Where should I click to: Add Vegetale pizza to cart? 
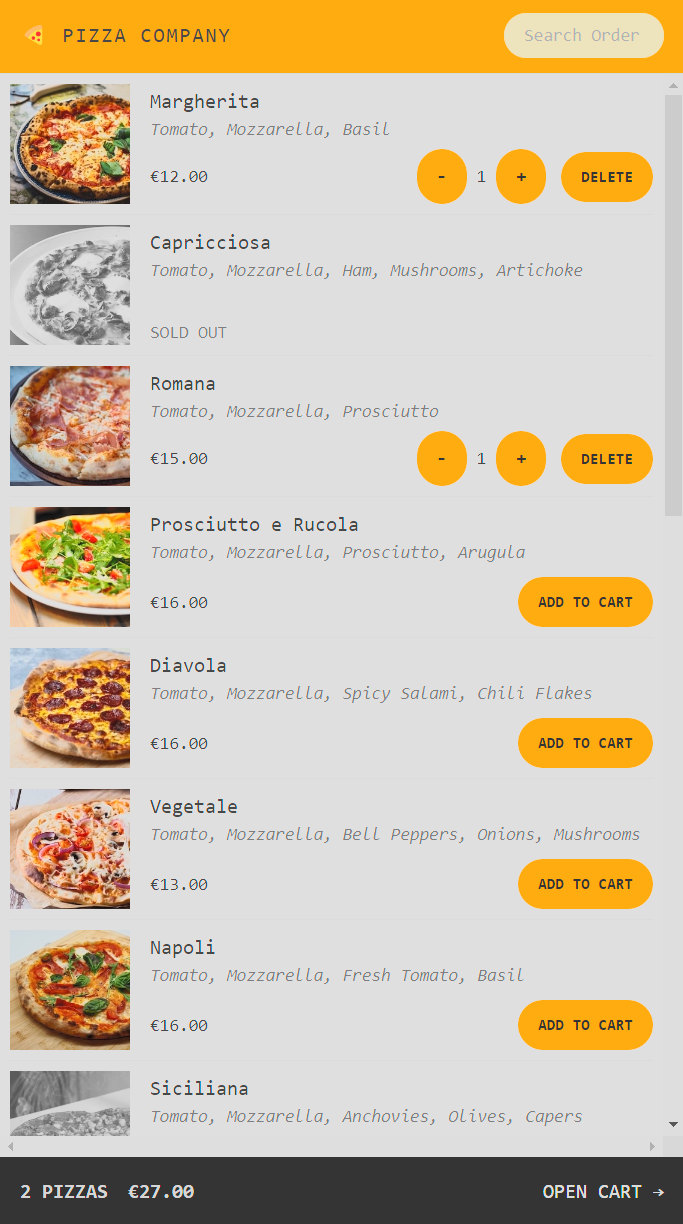[585, 884]
